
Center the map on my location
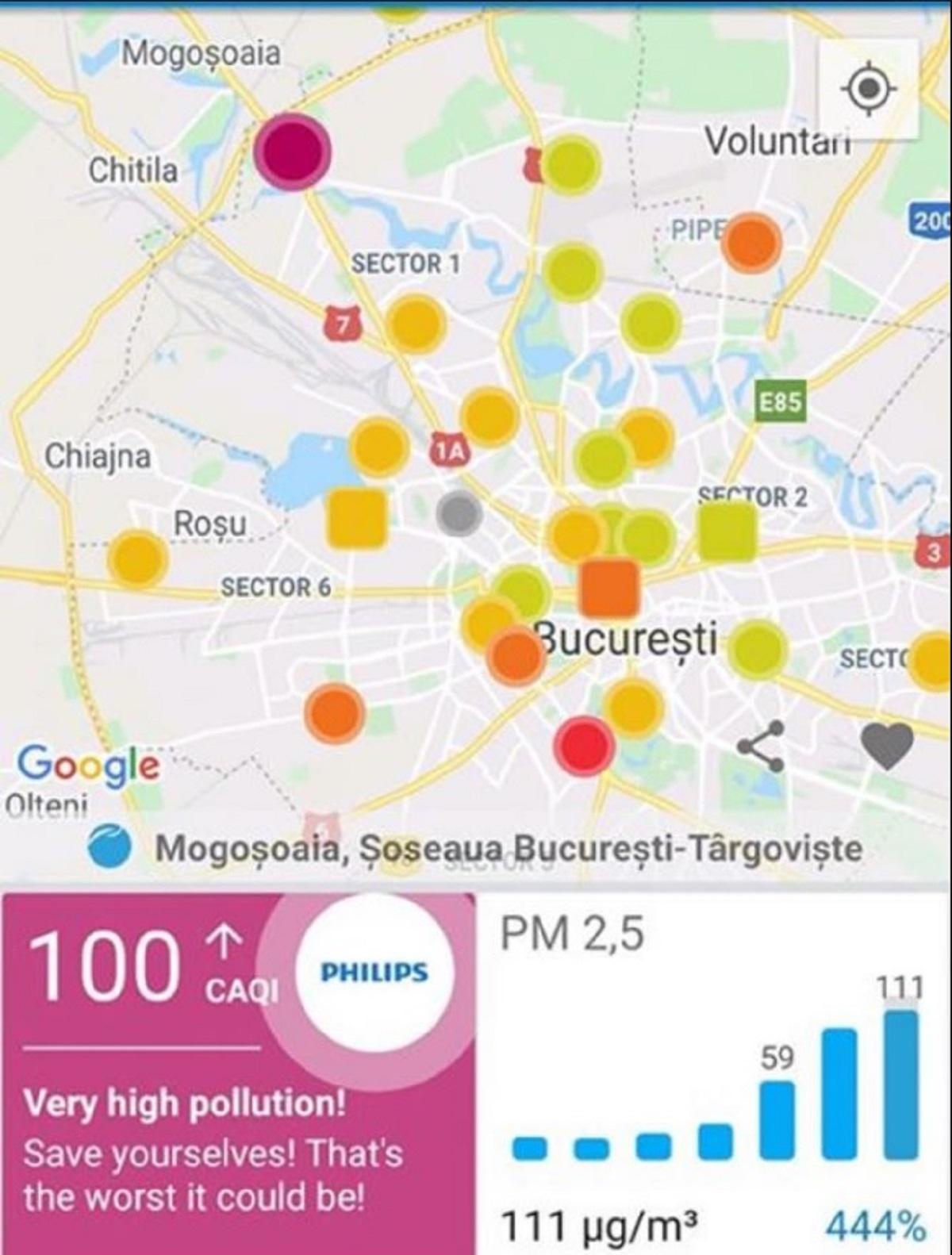pyautogui.click(x=869, y=88)
